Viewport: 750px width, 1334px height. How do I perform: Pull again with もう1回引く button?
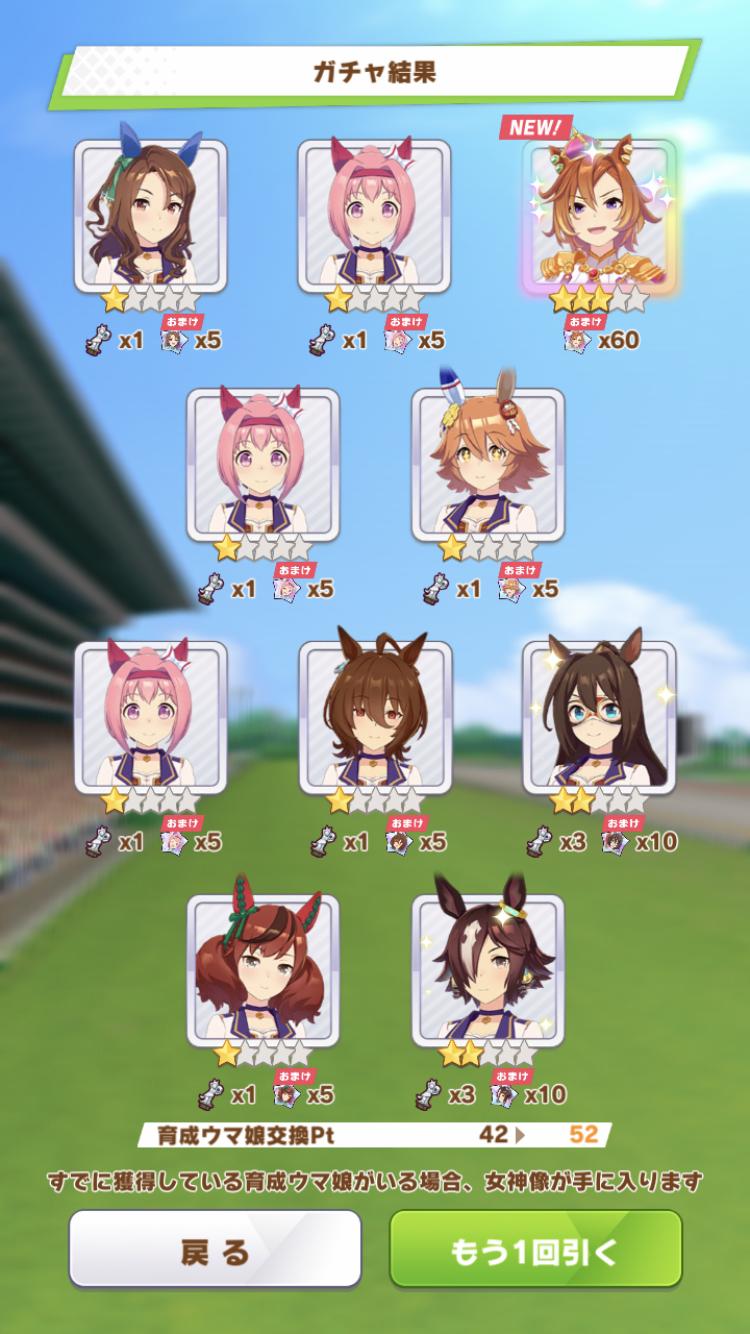point(535,1249)
